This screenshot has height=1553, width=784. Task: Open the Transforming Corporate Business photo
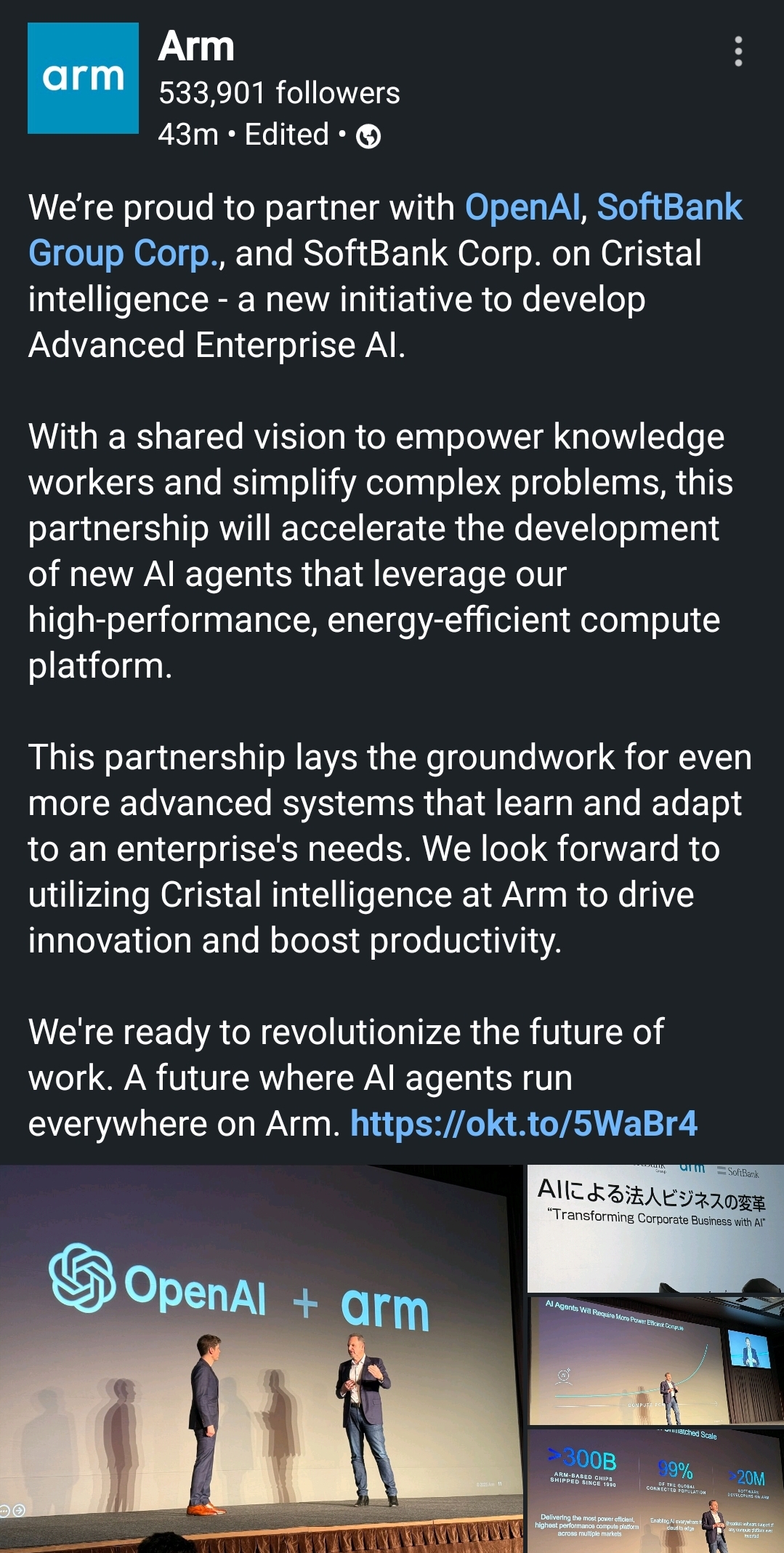click(655, 1229)
